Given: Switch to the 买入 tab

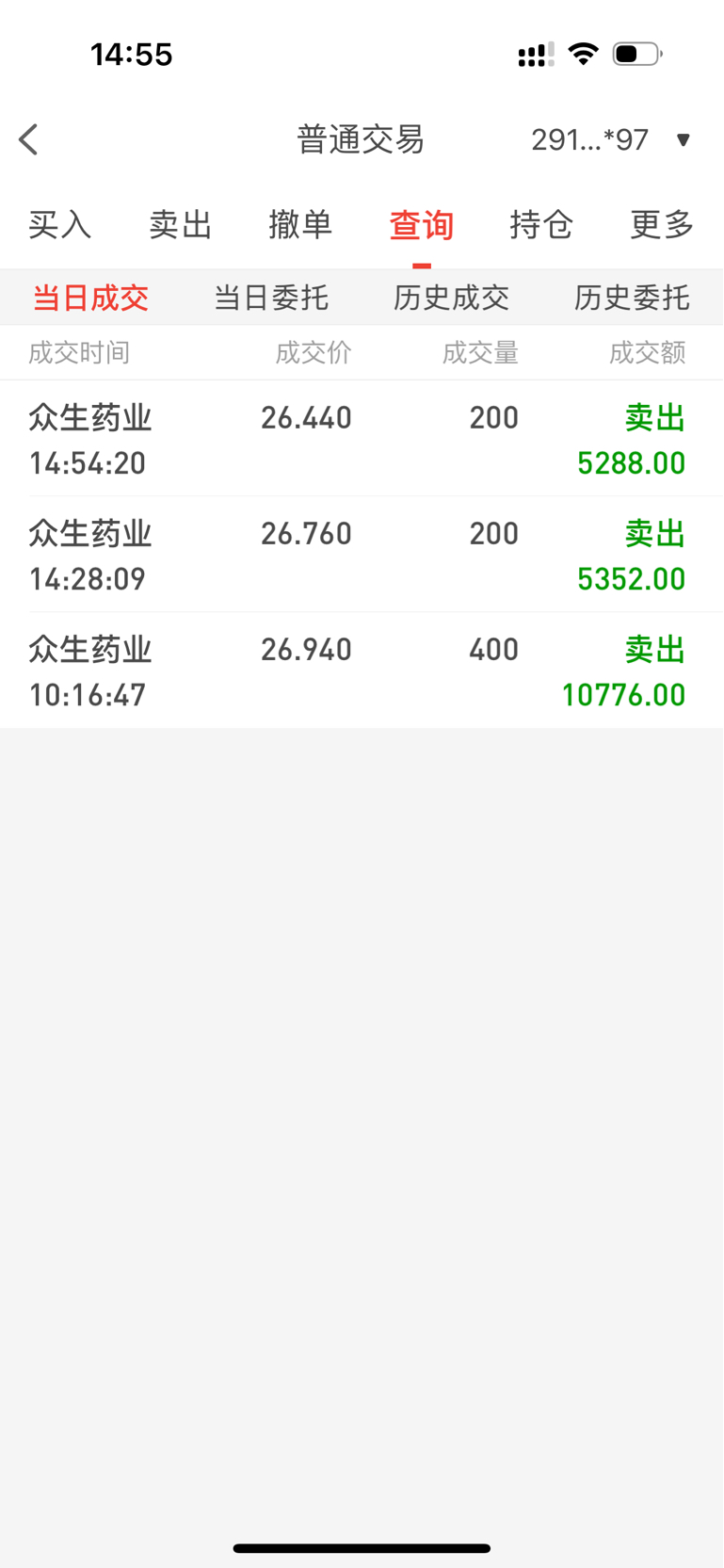Looking at the screenshot, I should point(59,225).
